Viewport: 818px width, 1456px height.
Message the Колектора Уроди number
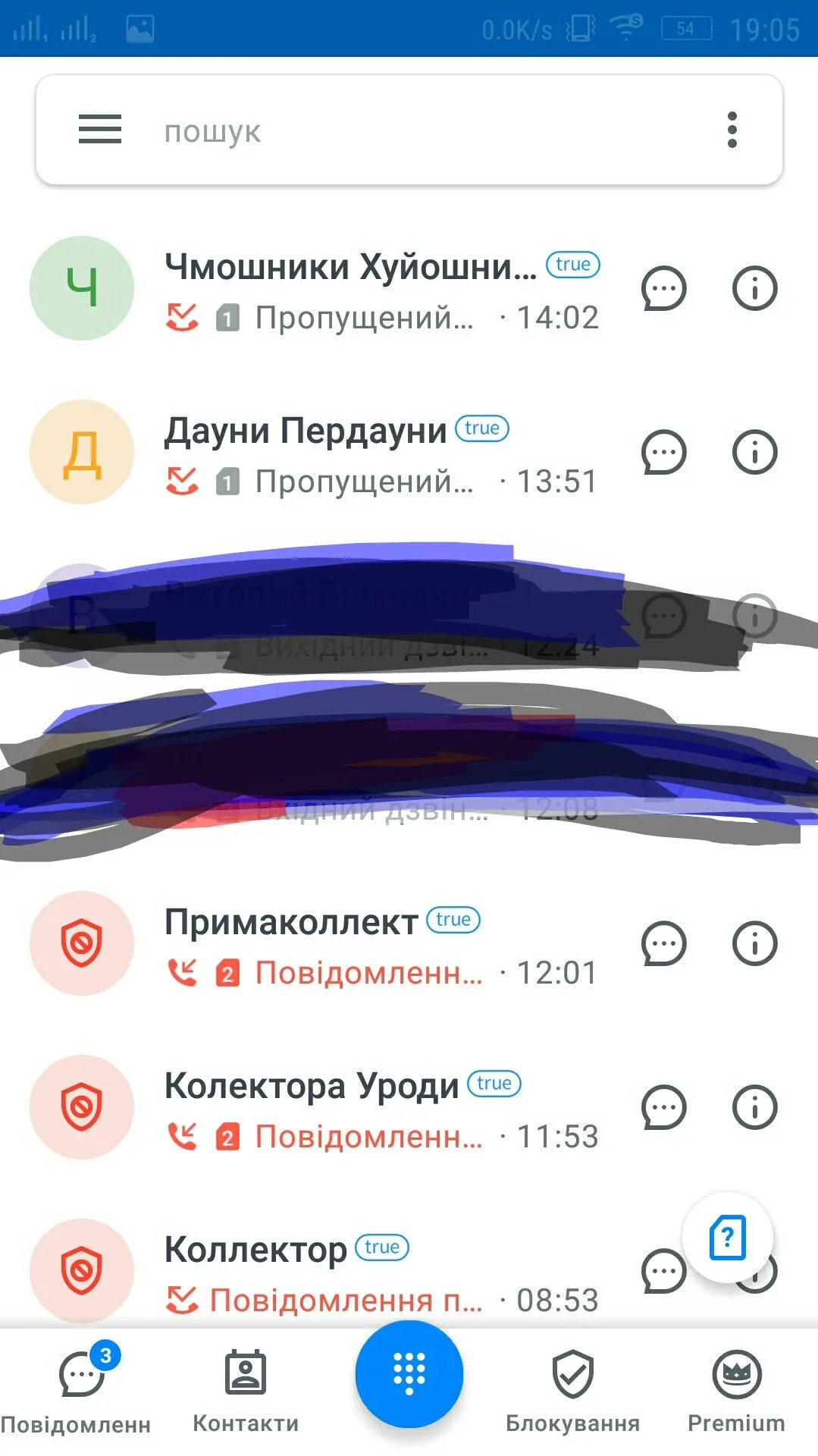click(x=663, y=1108)
